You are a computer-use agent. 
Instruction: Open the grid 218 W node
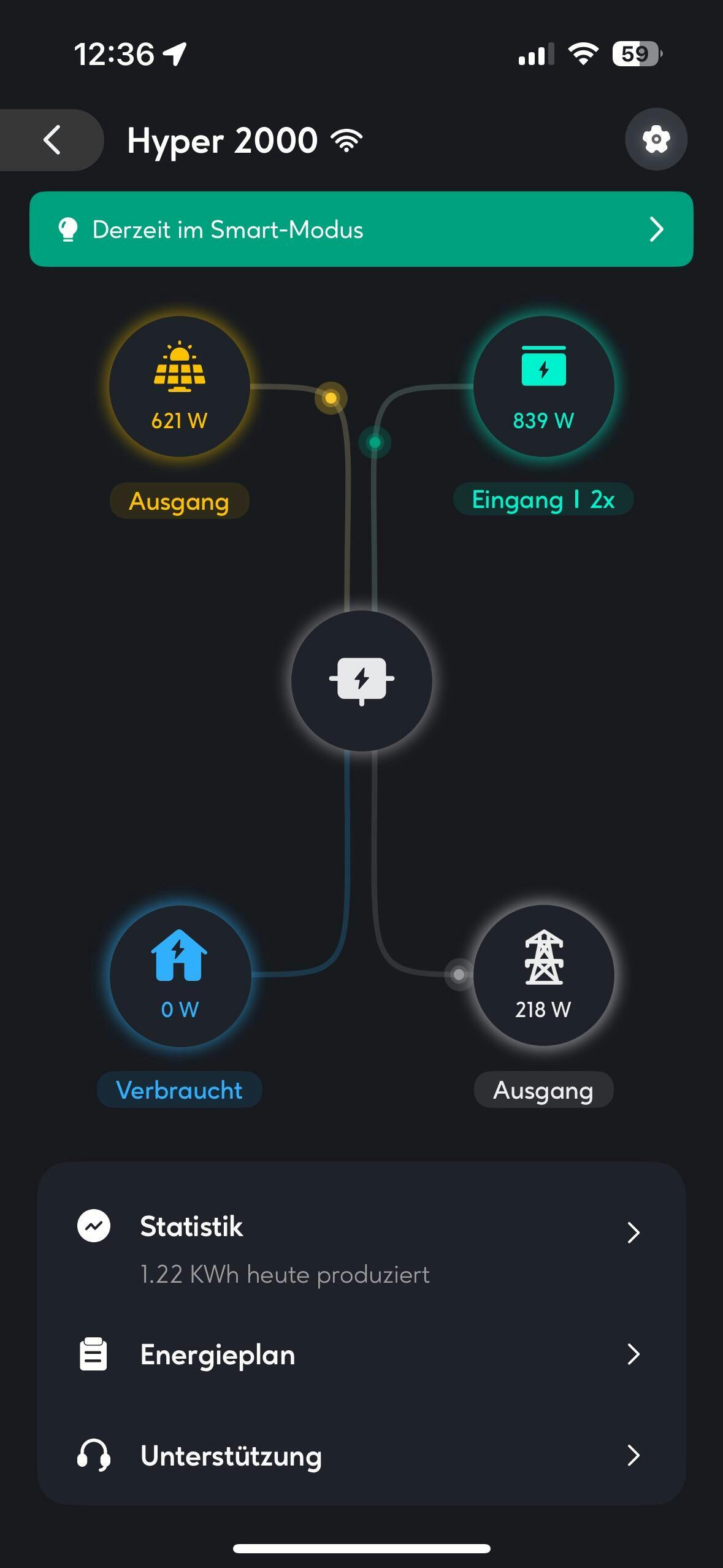point(543,975)
